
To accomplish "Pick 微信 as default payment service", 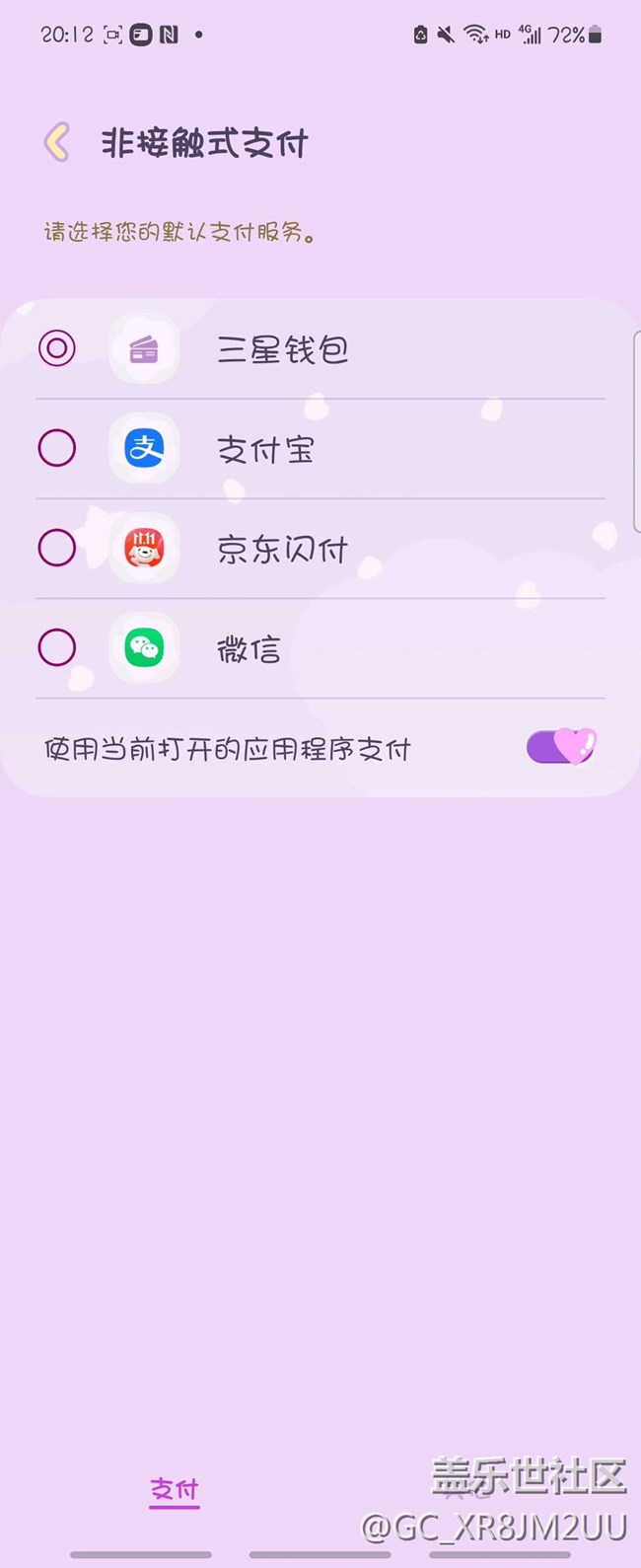I will [x=57, y=647].
